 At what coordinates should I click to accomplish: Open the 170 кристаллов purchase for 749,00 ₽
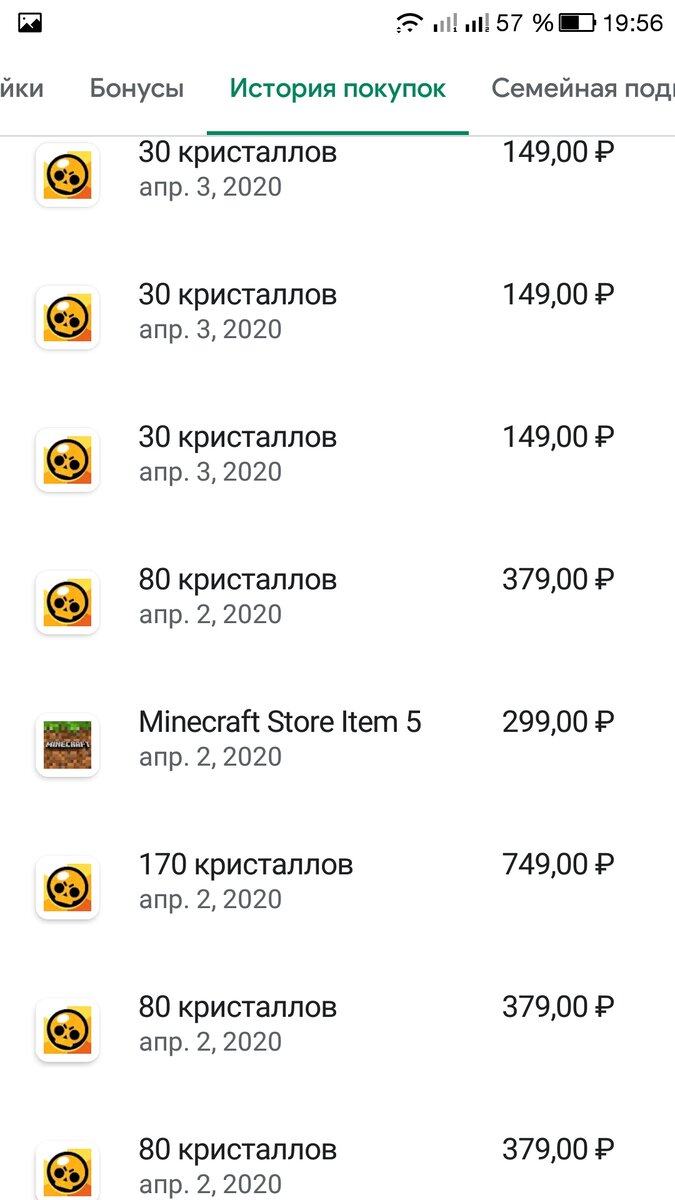pos(337,882)
